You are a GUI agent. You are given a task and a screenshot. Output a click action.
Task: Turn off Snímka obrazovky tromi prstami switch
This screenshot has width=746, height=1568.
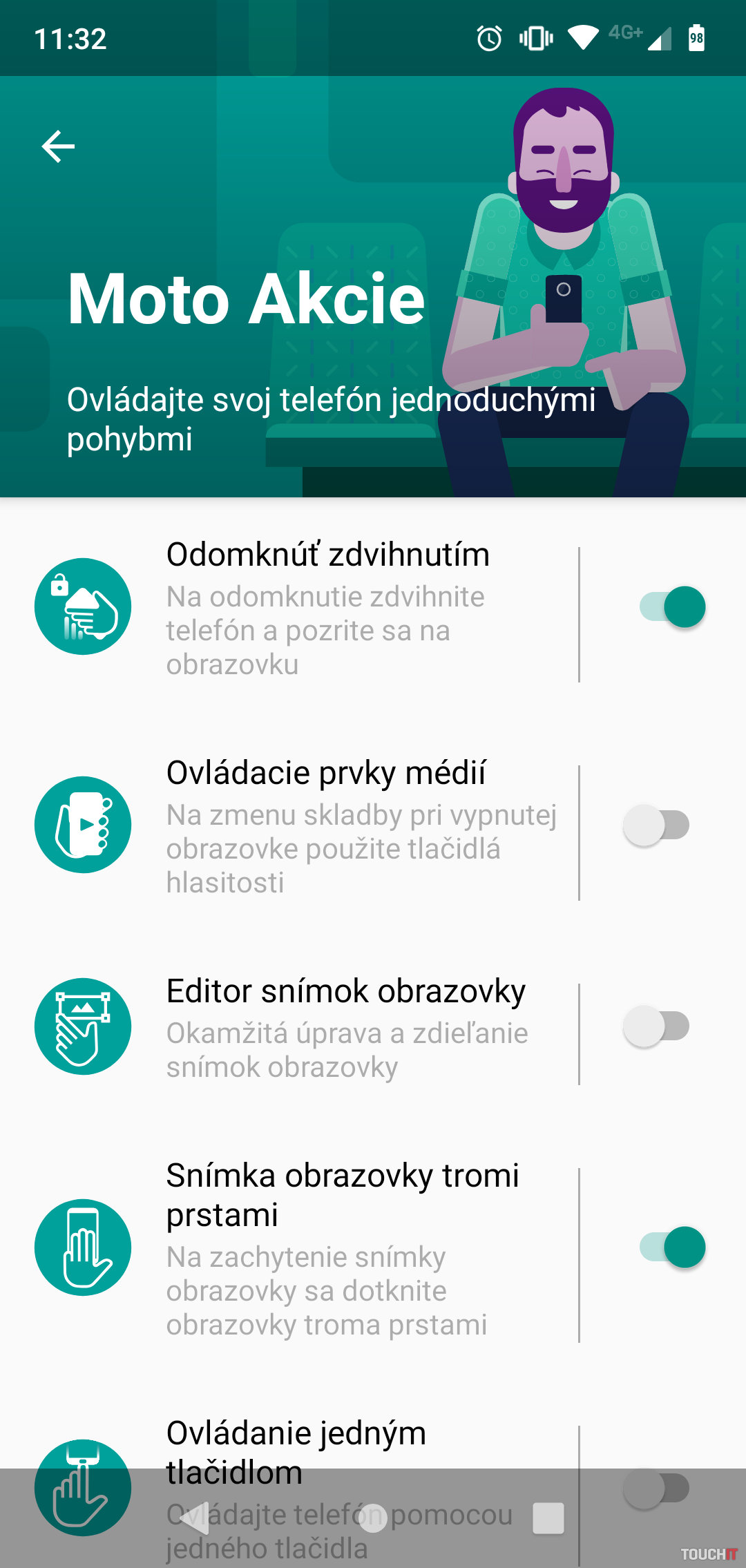(x=672, y=1247)
